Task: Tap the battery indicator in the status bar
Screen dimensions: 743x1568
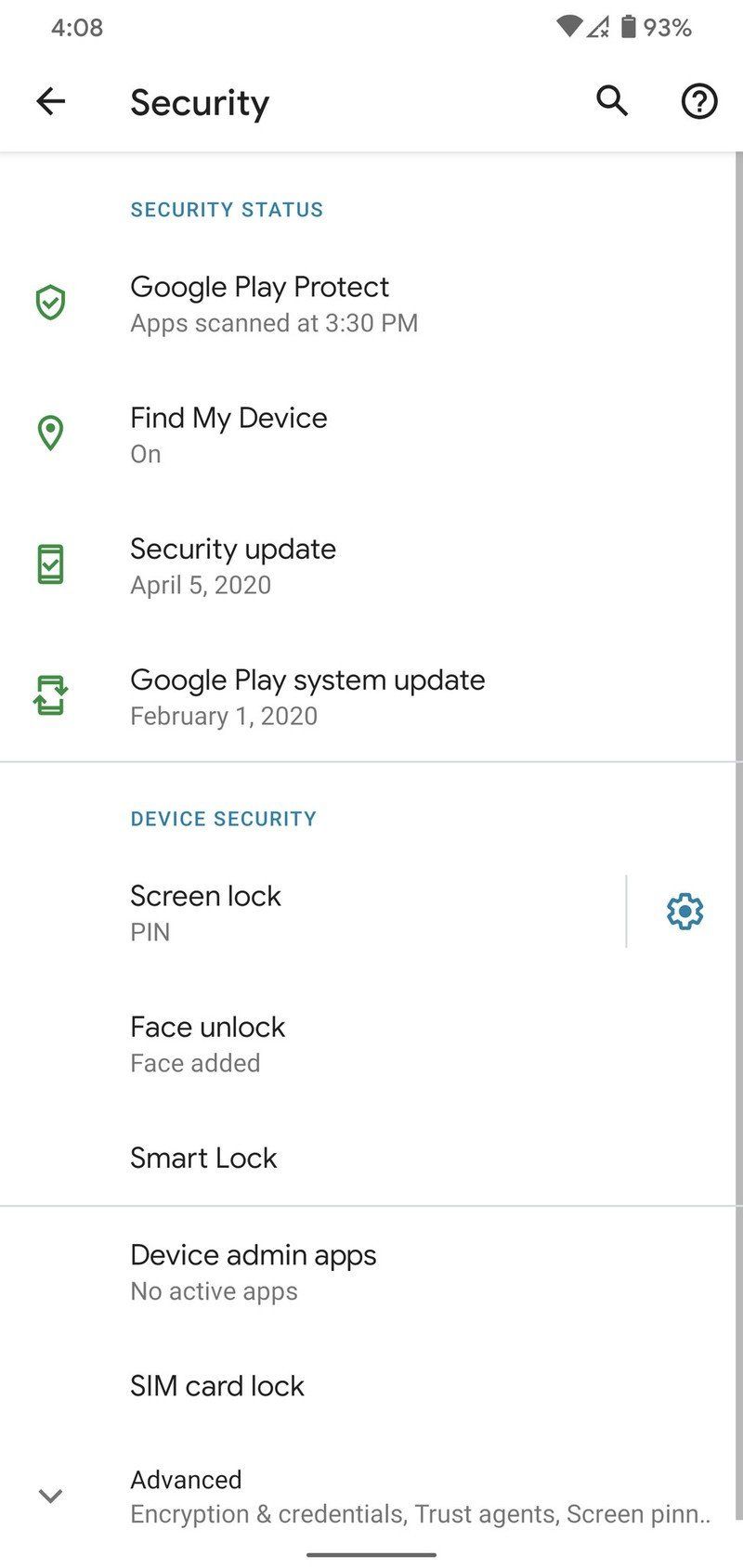Action: 631,28
